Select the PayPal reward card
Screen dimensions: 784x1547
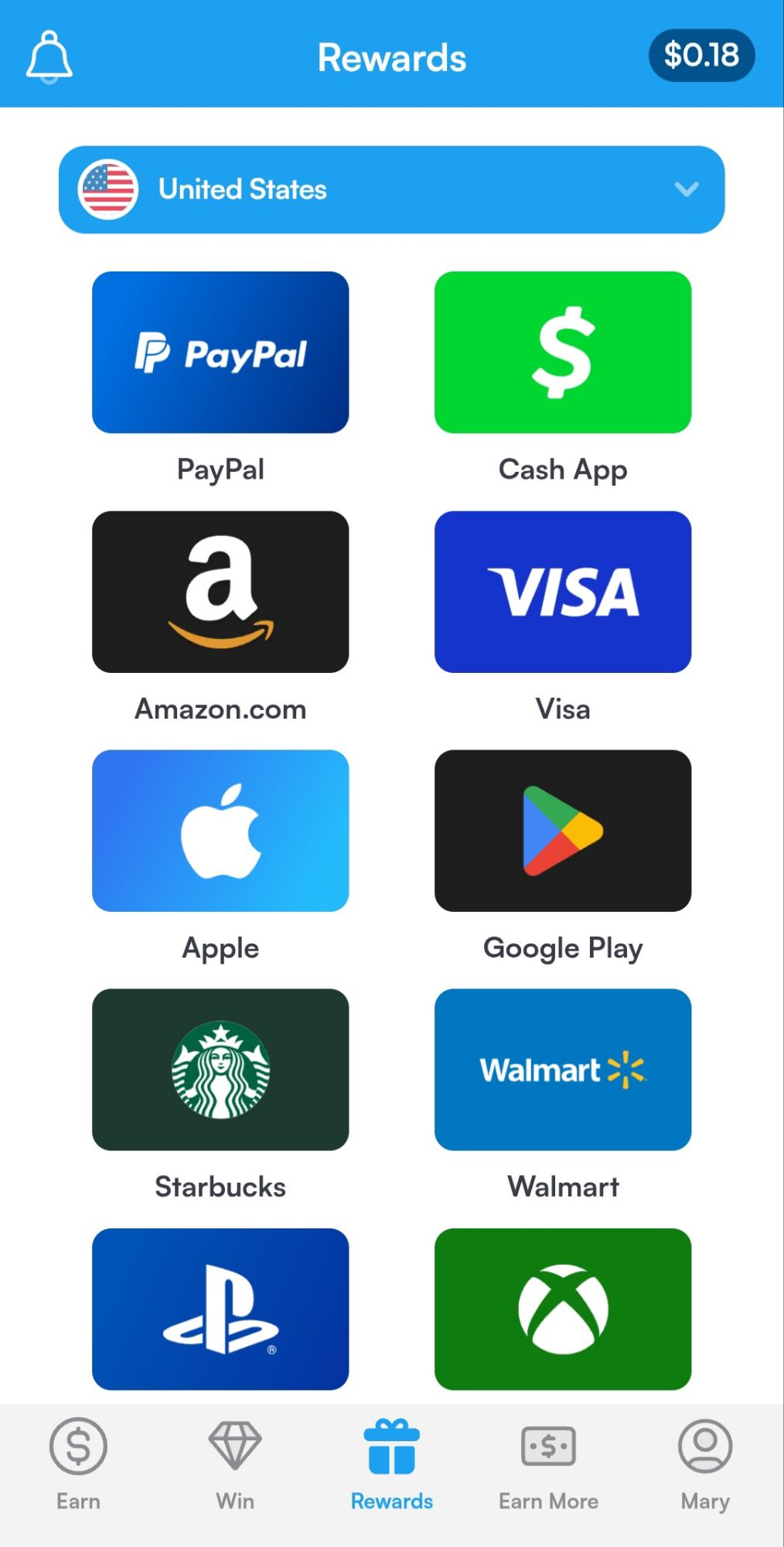click(220, 353)
